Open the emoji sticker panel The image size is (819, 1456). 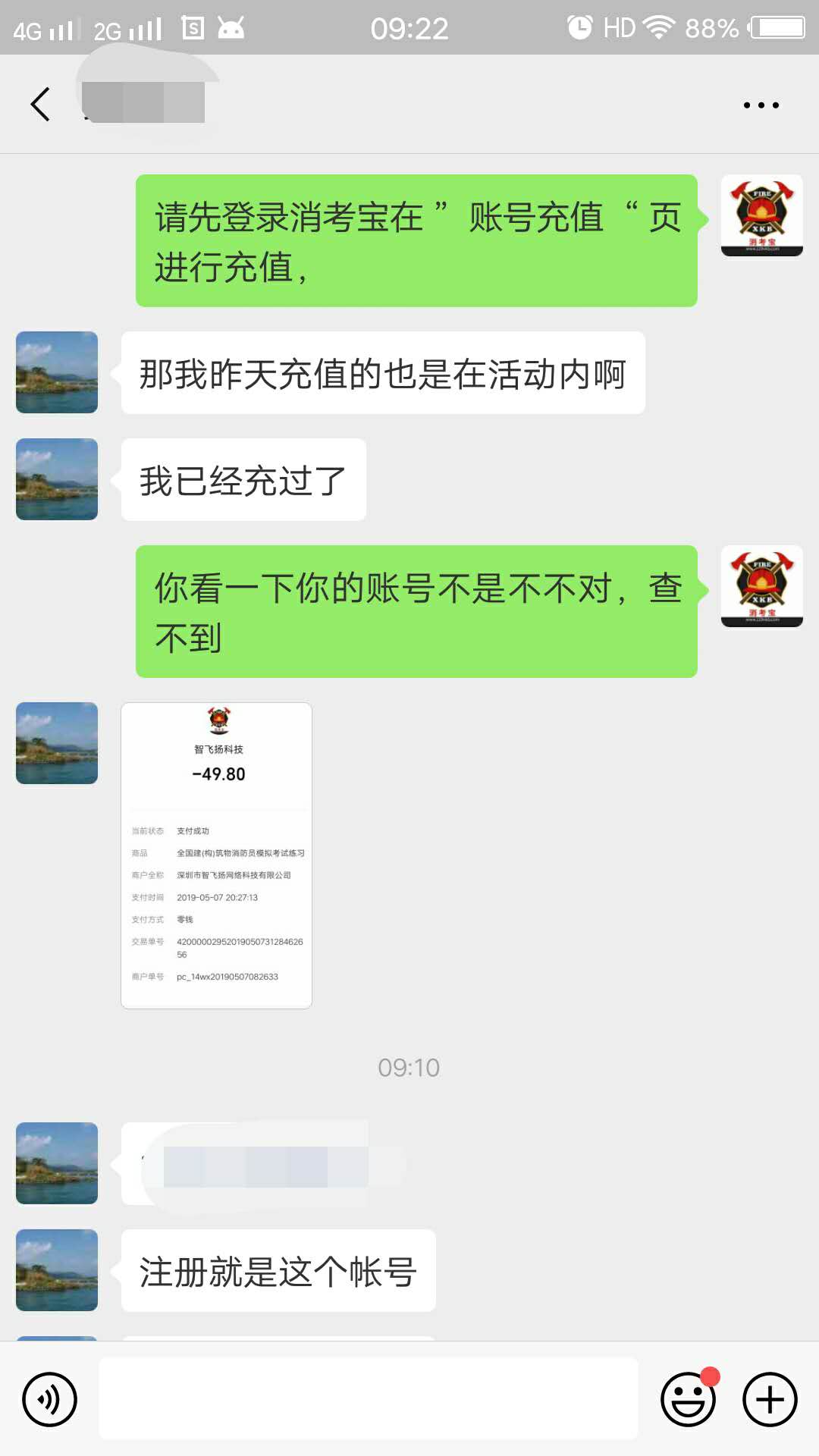689,1399
